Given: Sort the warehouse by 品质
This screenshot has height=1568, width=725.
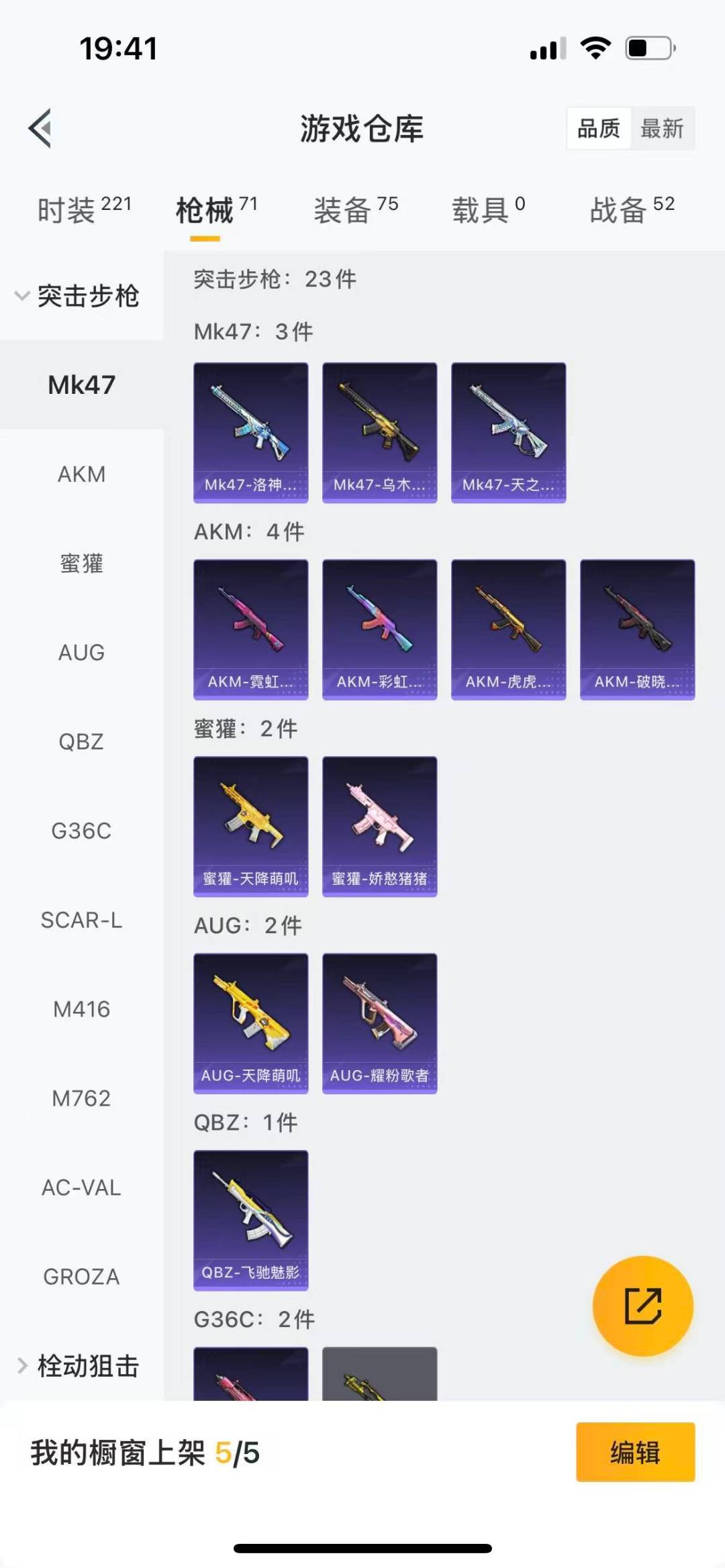Looking at the screenshot, I should 598,128.
